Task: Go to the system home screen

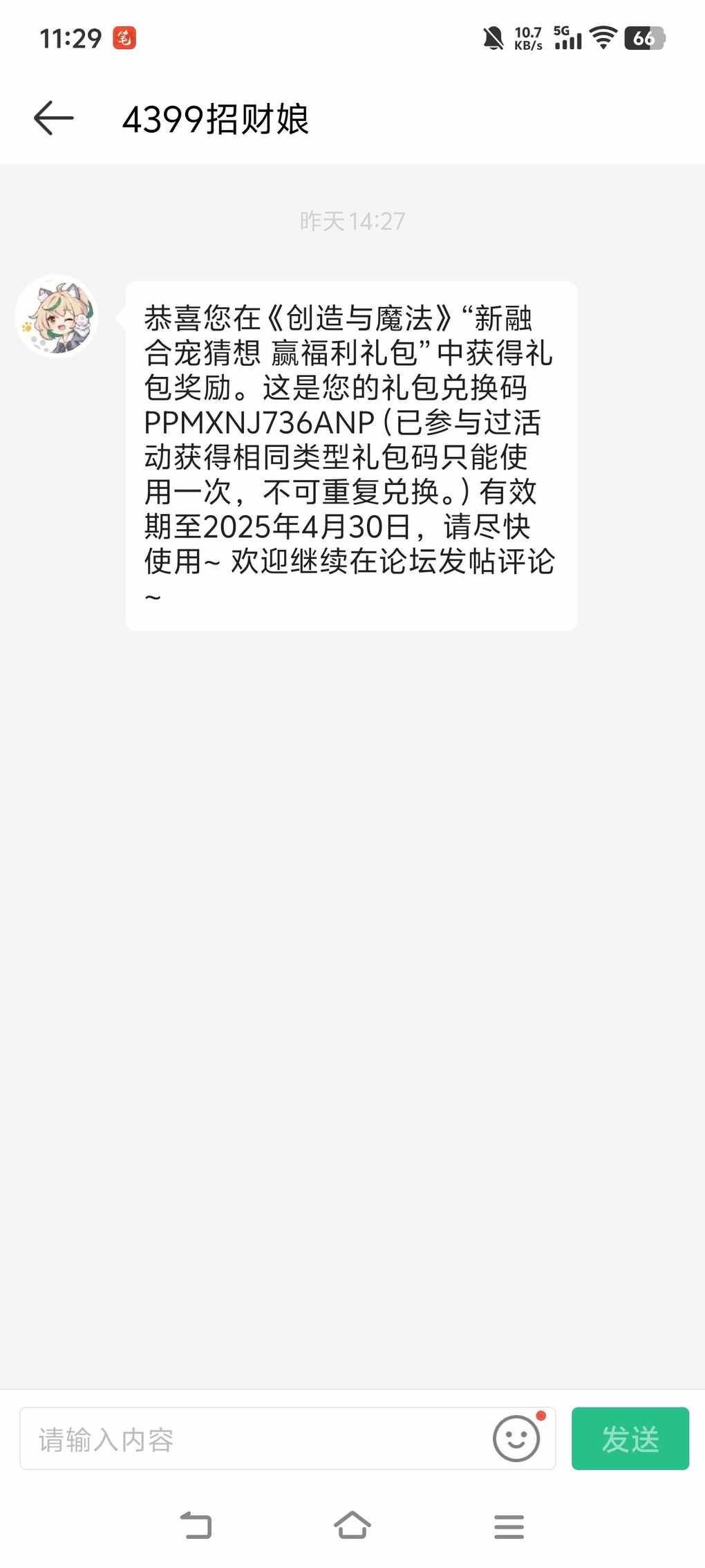Action: point(352,1525)
